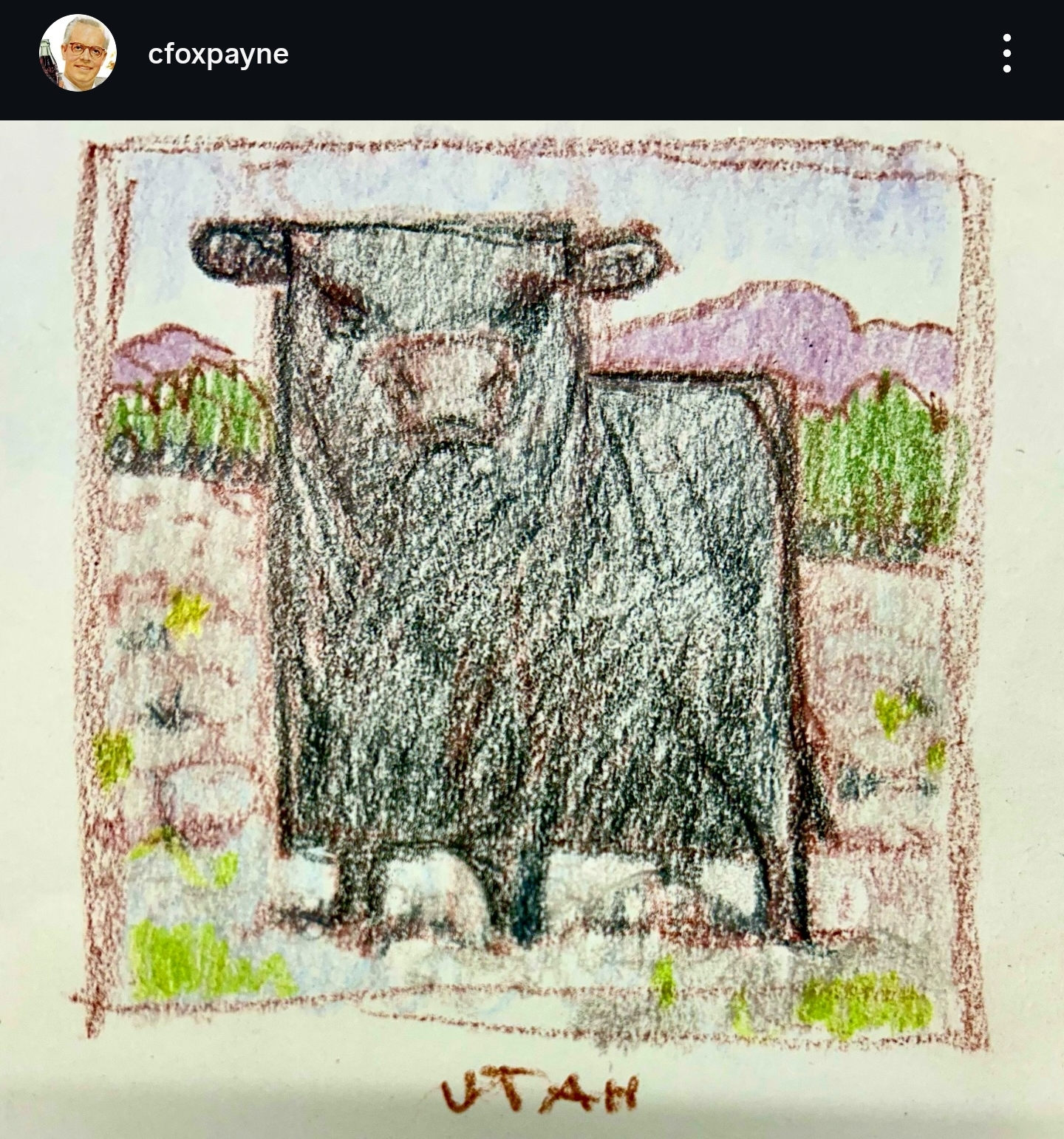Open cfoxpayne's profile picture
The image size is (1064, 1139).
point(78,53)
